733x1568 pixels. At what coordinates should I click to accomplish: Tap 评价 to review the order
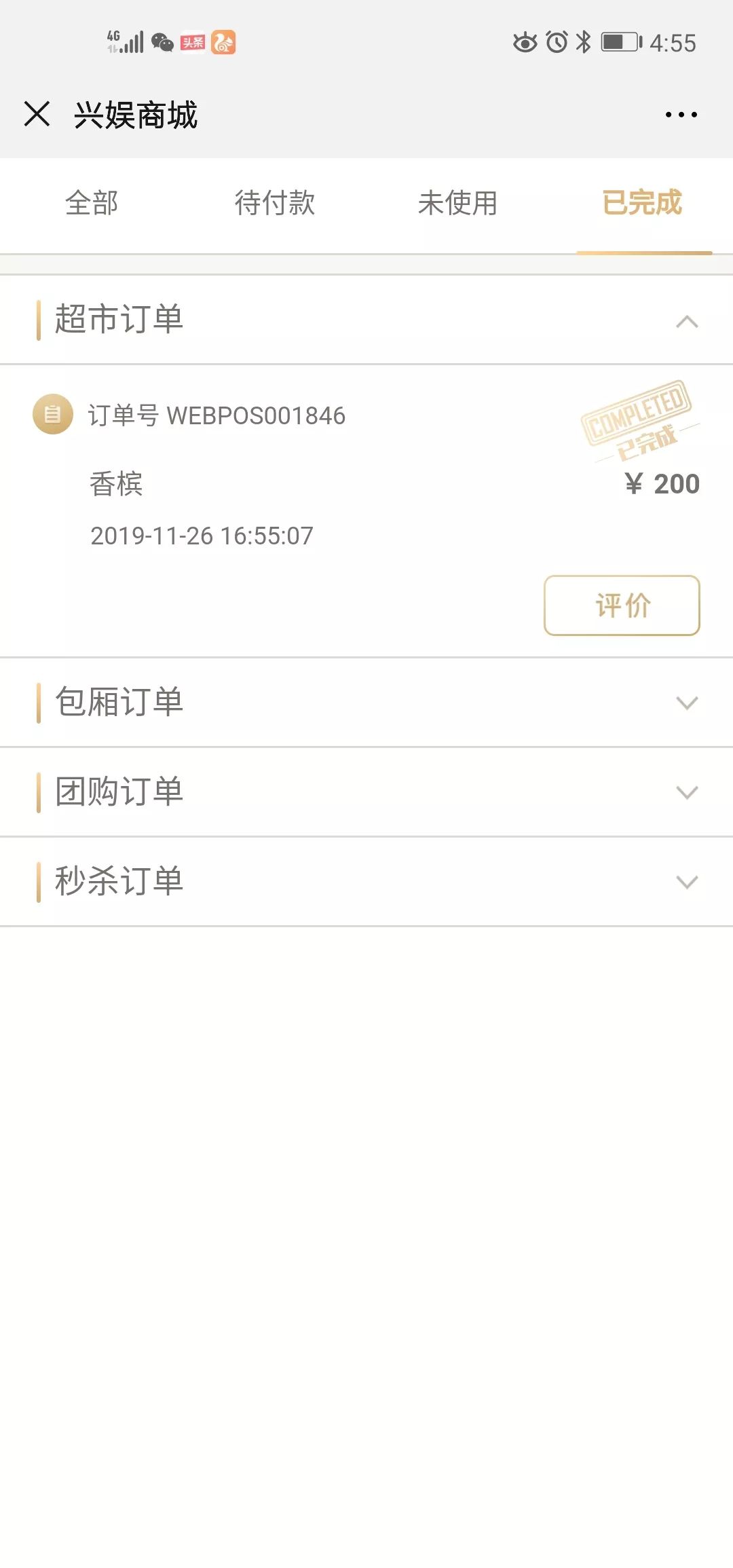point(622,605)
